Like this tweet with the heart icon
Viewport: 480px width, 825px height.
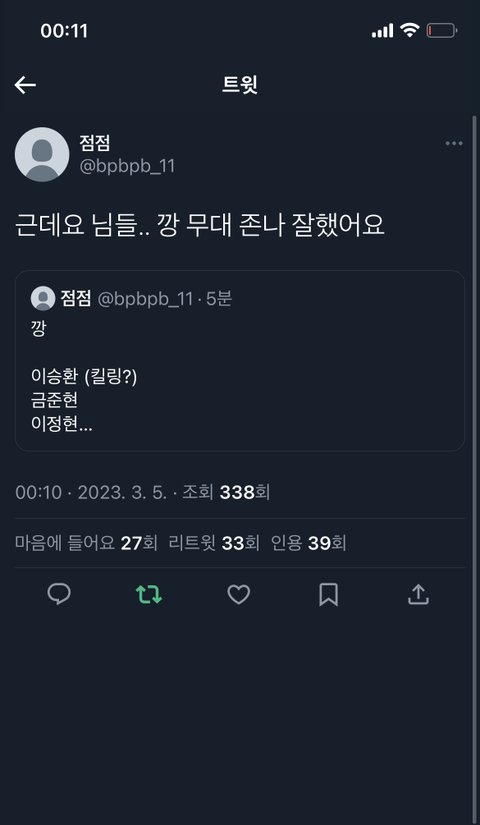(x=238, y=595)
